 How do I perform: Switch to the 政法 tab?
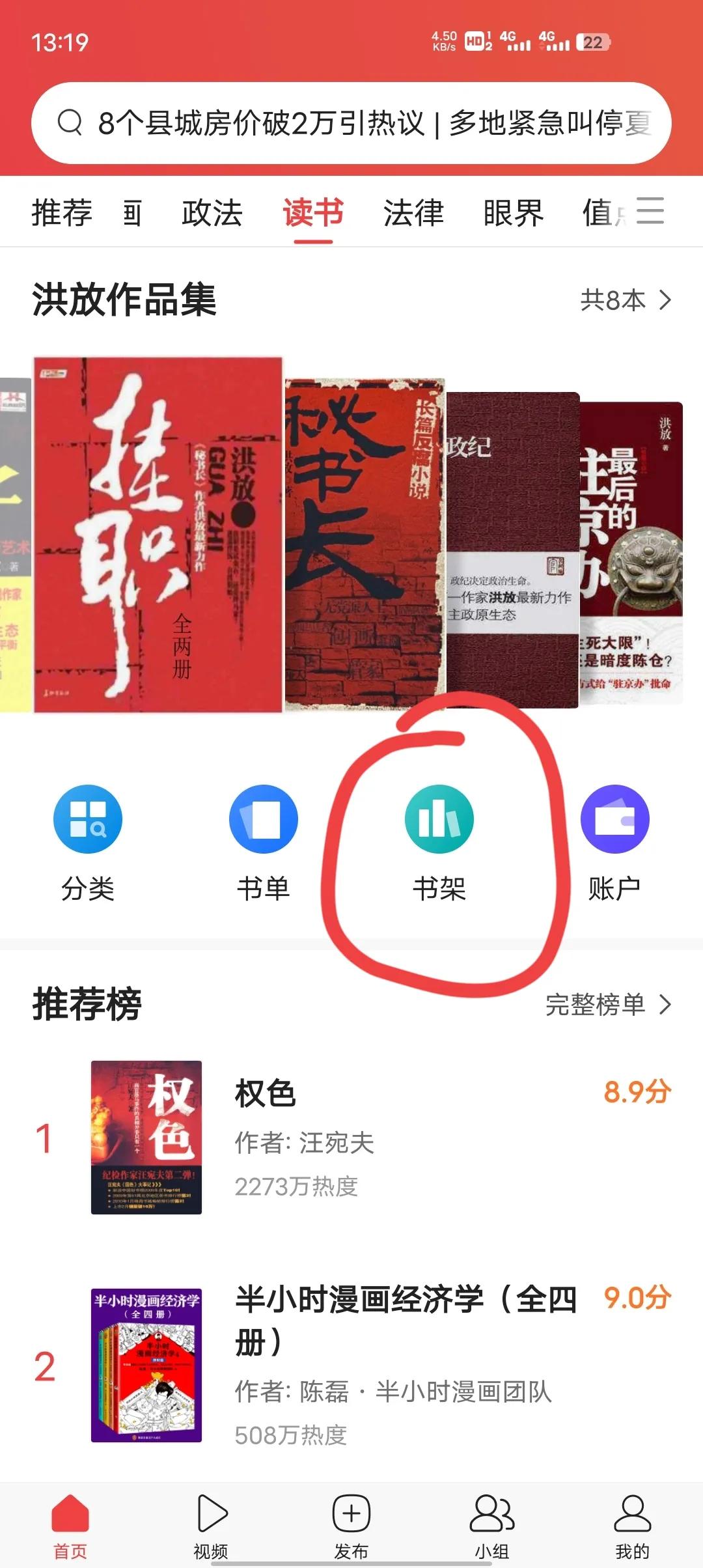[x=212, y=212]
